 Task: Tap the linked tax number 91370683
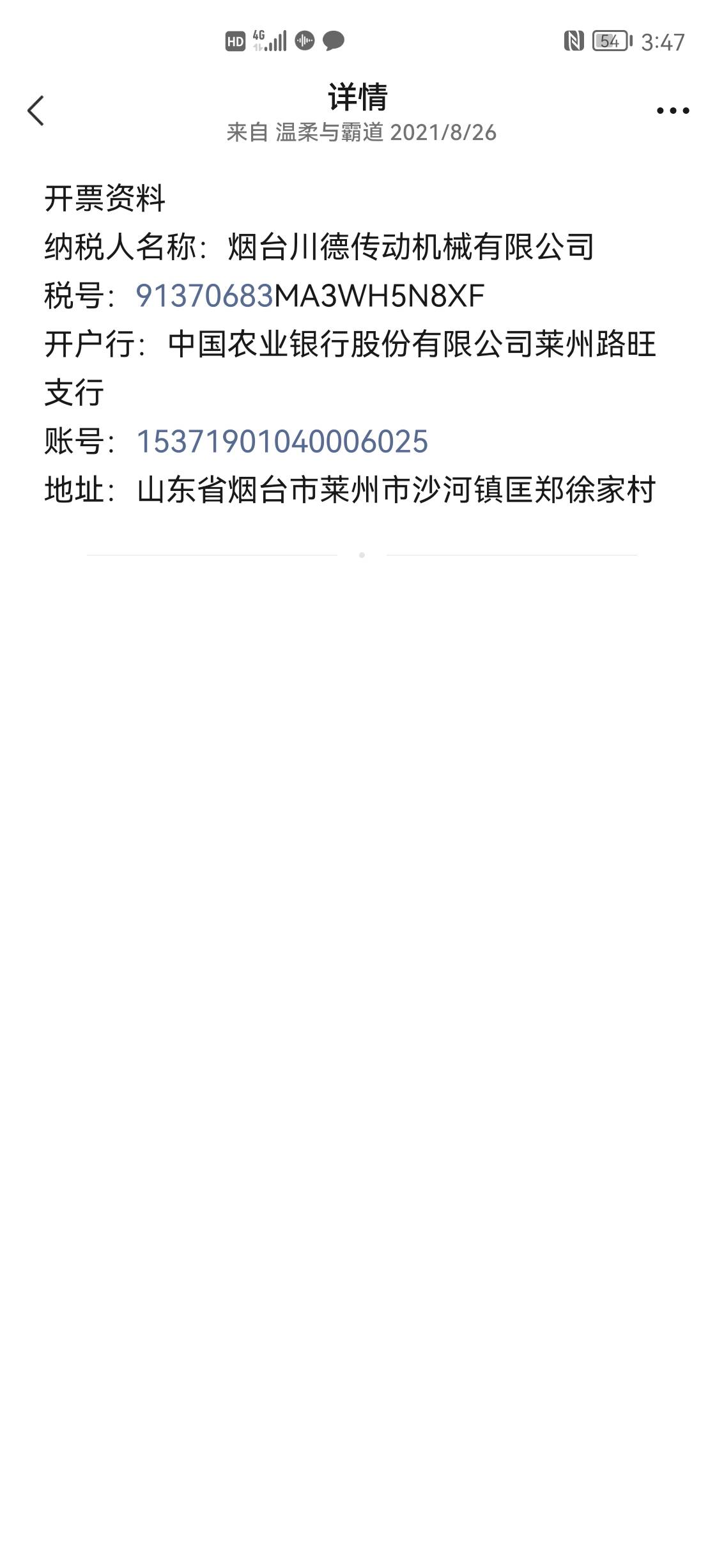[204, 296]
